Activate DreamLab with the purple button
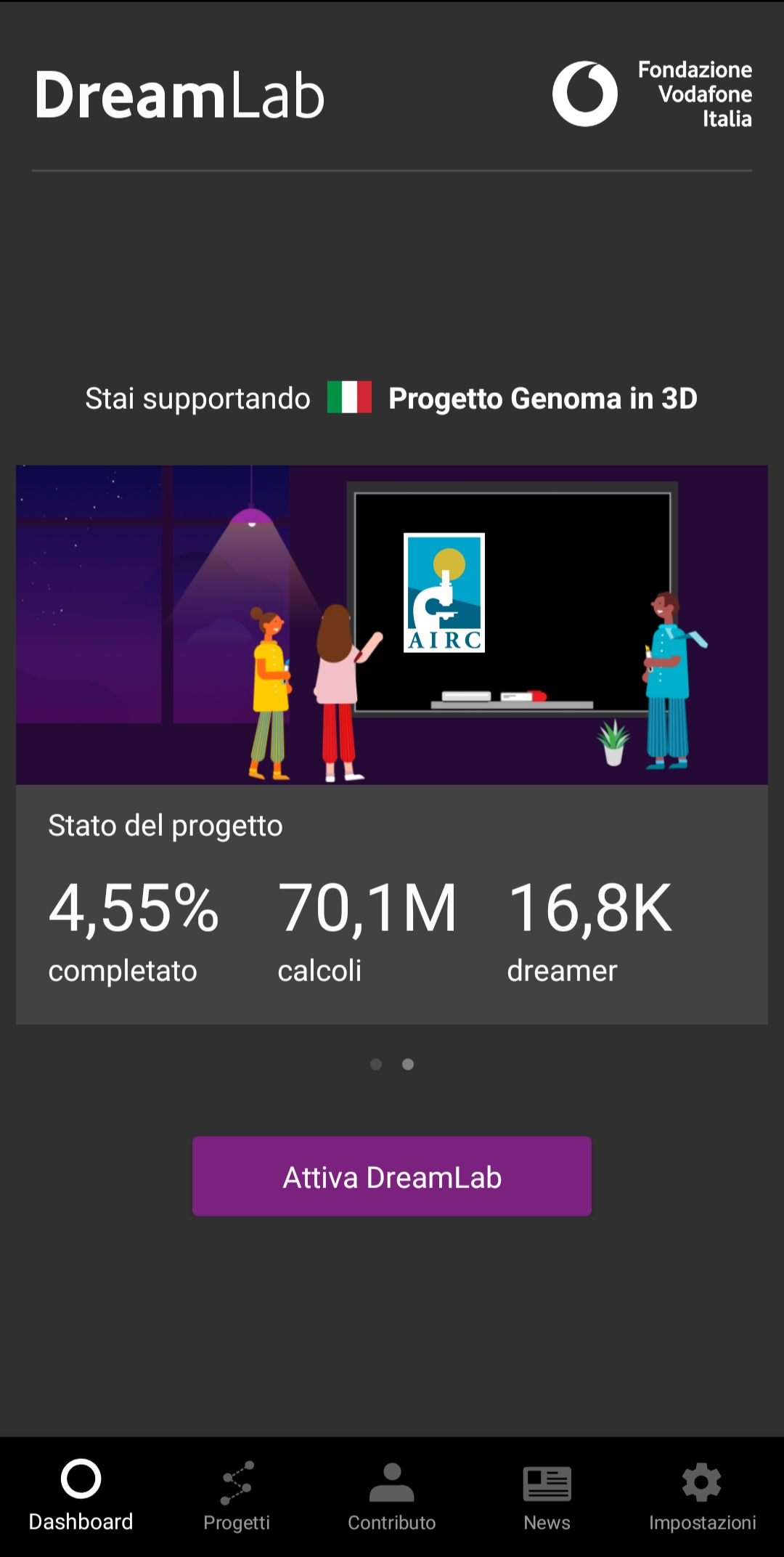Image resolution: width=784 pixels, height=1557 pixels. [391, 1176]
